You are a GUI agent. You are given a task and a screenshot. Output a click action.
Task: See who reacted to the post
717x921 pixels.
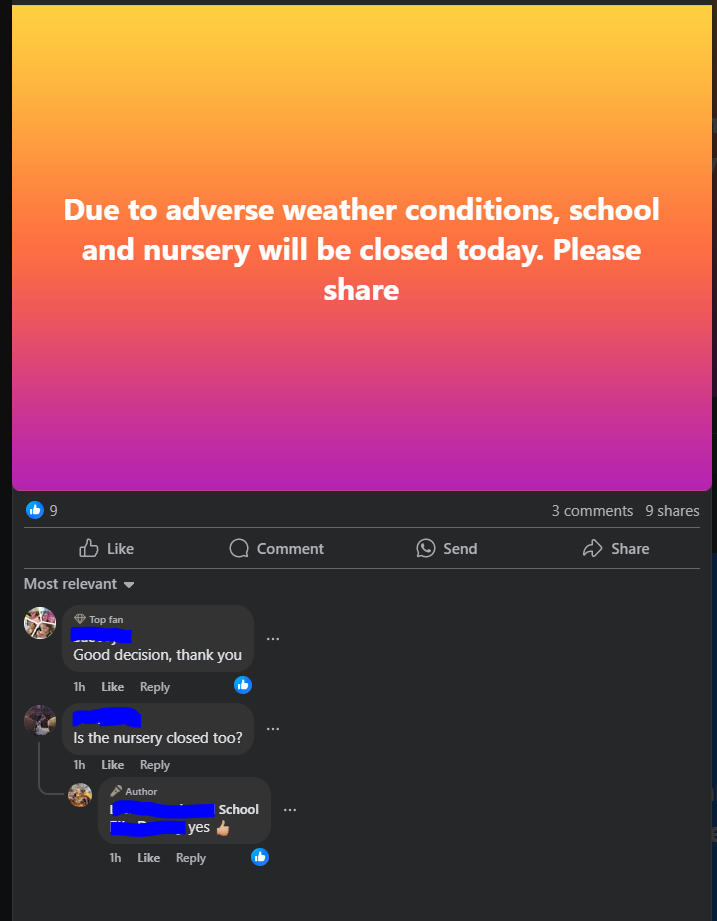tap(41, 510)
